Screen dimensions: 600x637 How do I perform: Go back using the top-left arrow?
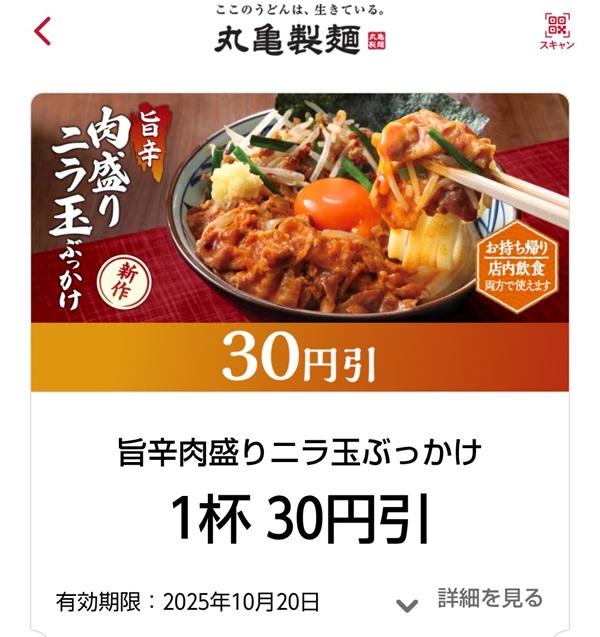[42, 31]
